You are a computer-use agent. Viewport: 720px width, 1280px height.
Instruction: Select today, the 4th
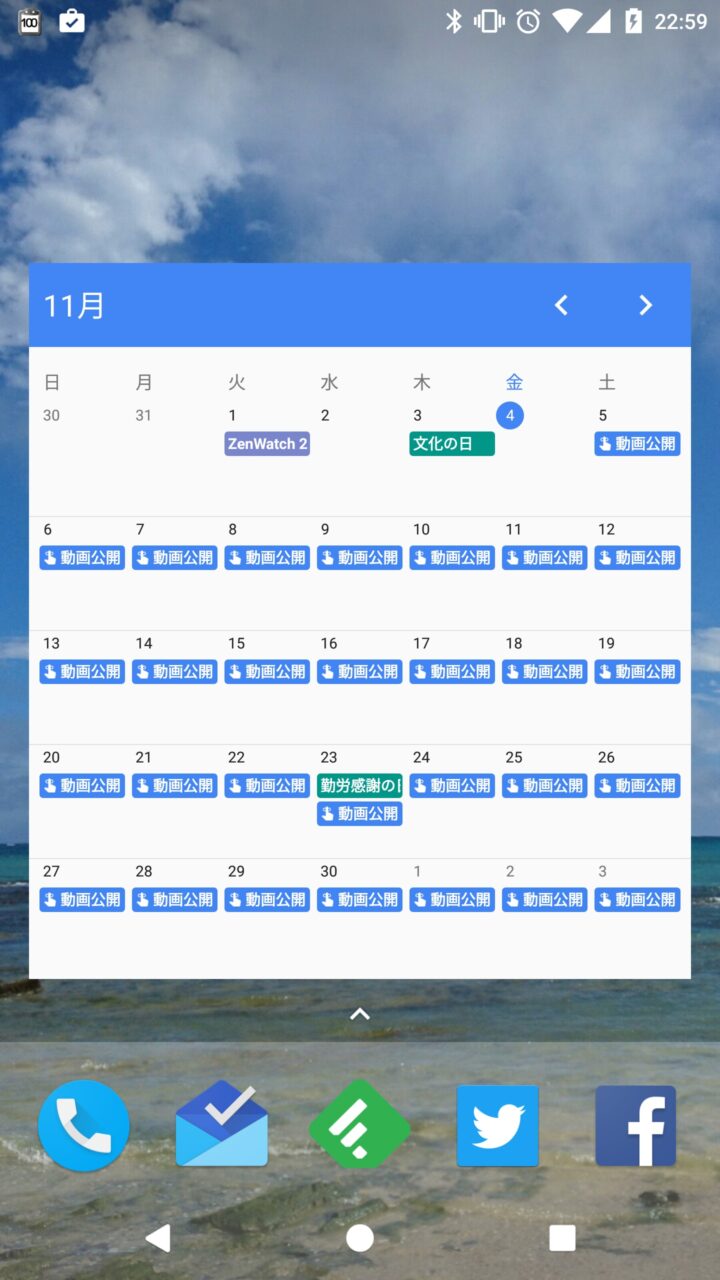click(x=510, y=415)
